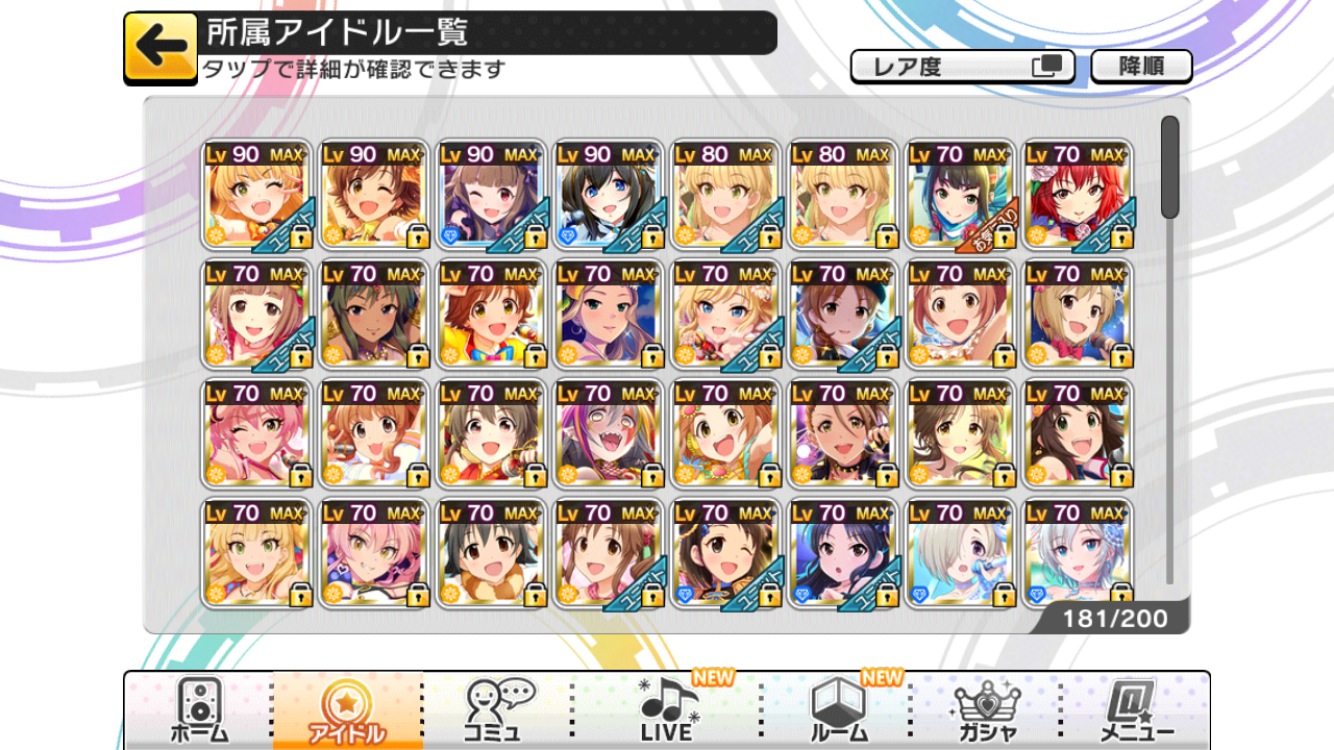
Task: Open the first Lv 90 idol card
Action: click(x=257, y=195)
